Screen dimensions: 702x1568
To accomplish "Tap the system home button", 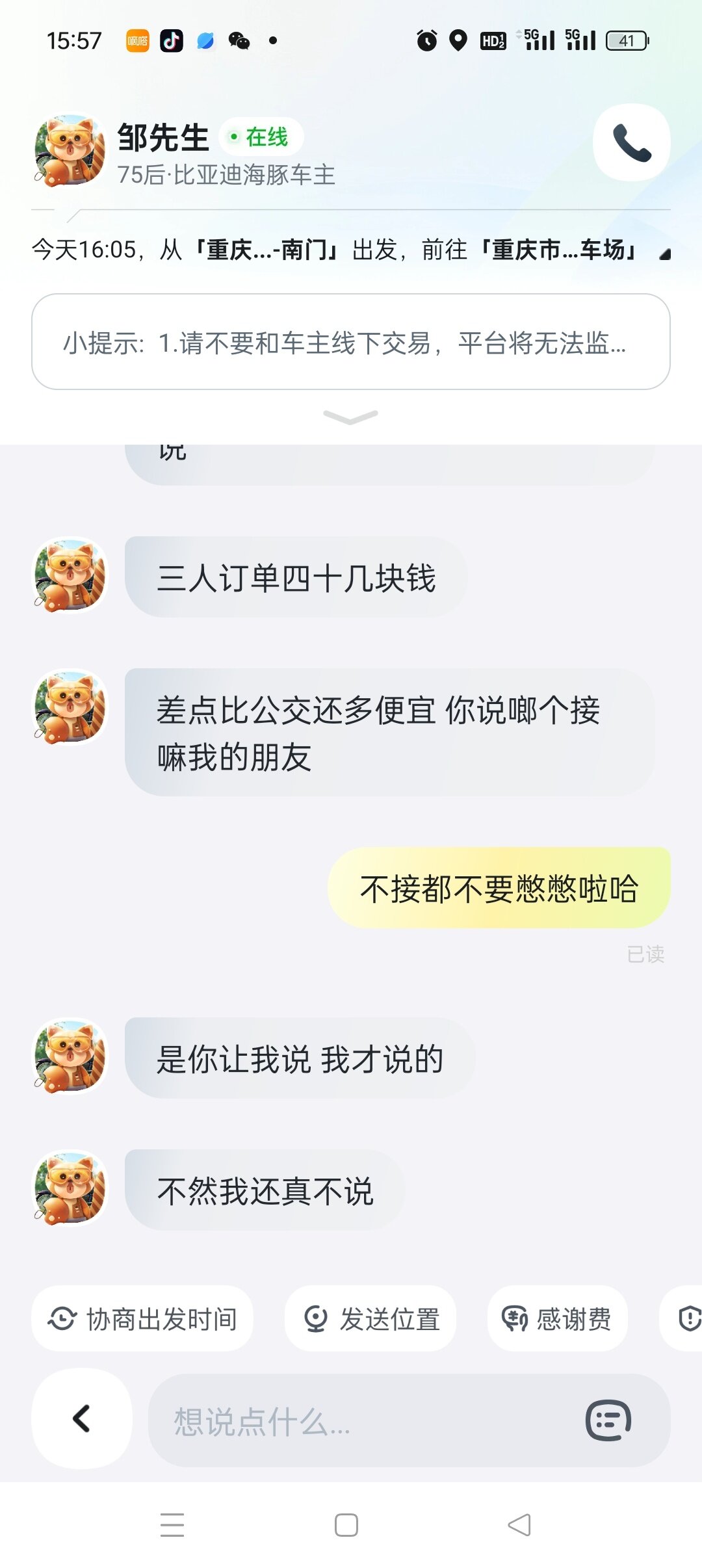I will coord(346,1525).
